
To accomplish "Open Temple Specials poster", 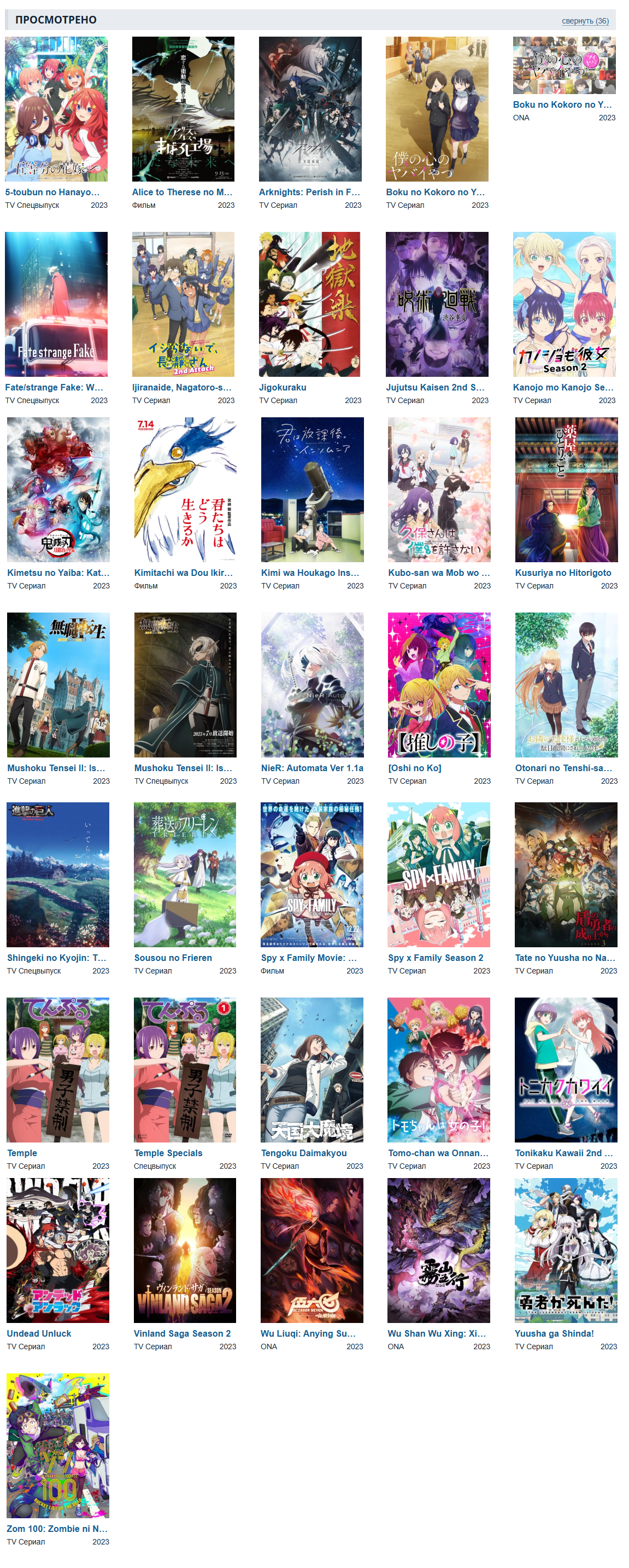I will [x=184, y=1069].
